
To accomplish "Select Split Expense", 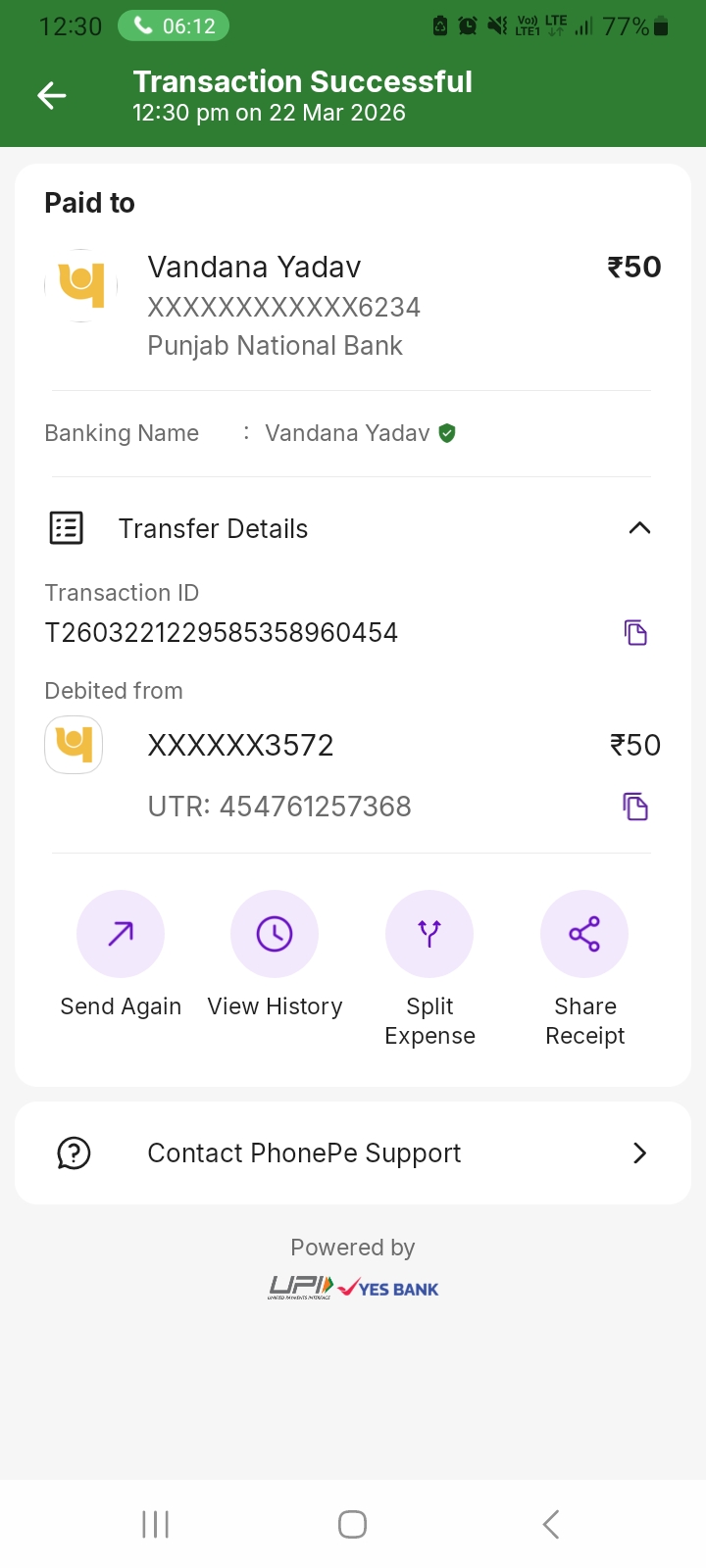I will (x=429, y=934).
